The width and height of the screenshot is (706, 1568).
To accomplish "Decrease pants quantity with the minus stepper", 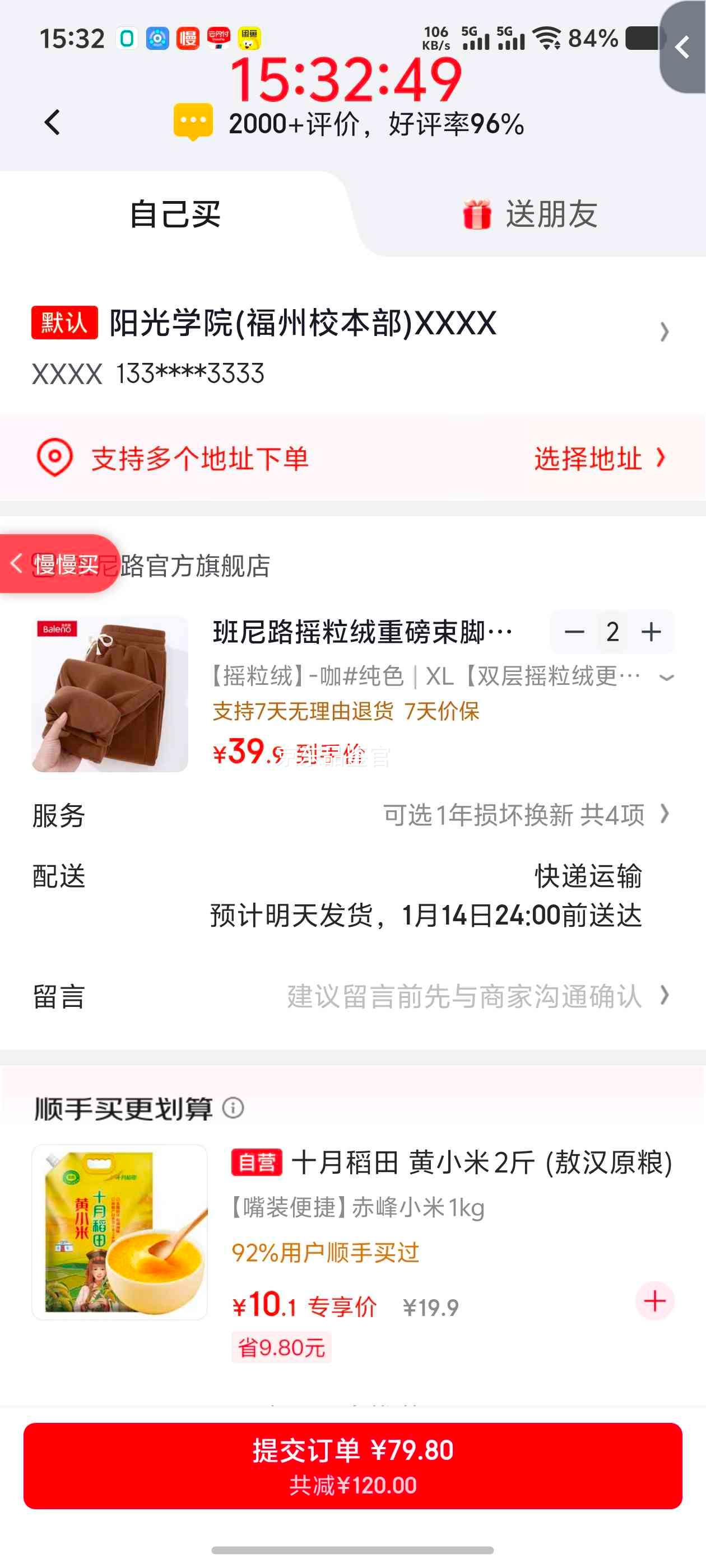I will pyautogui.click(x=573, y=632).
